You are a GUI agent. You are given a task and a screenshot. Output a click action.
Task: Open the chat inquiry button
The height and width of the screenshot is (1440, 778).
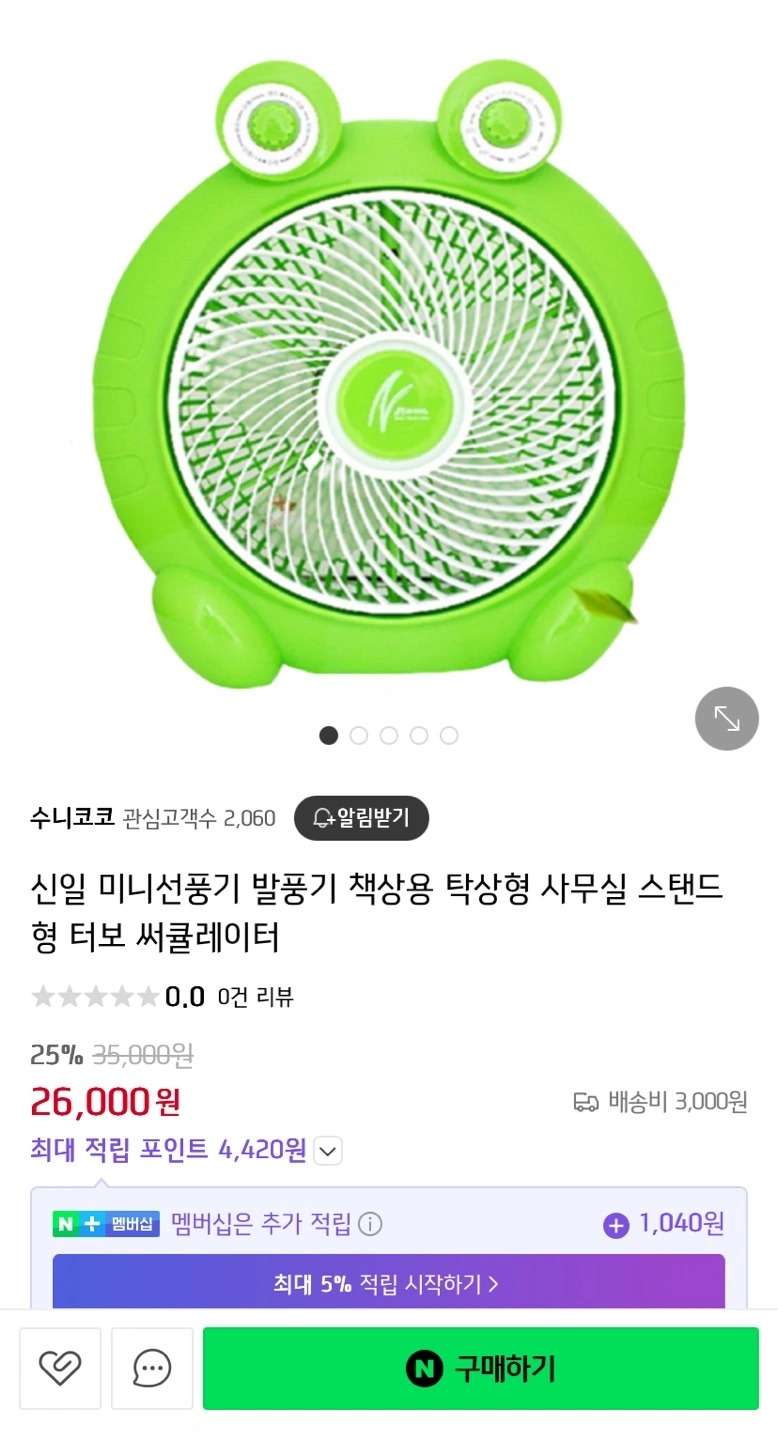152,1368
